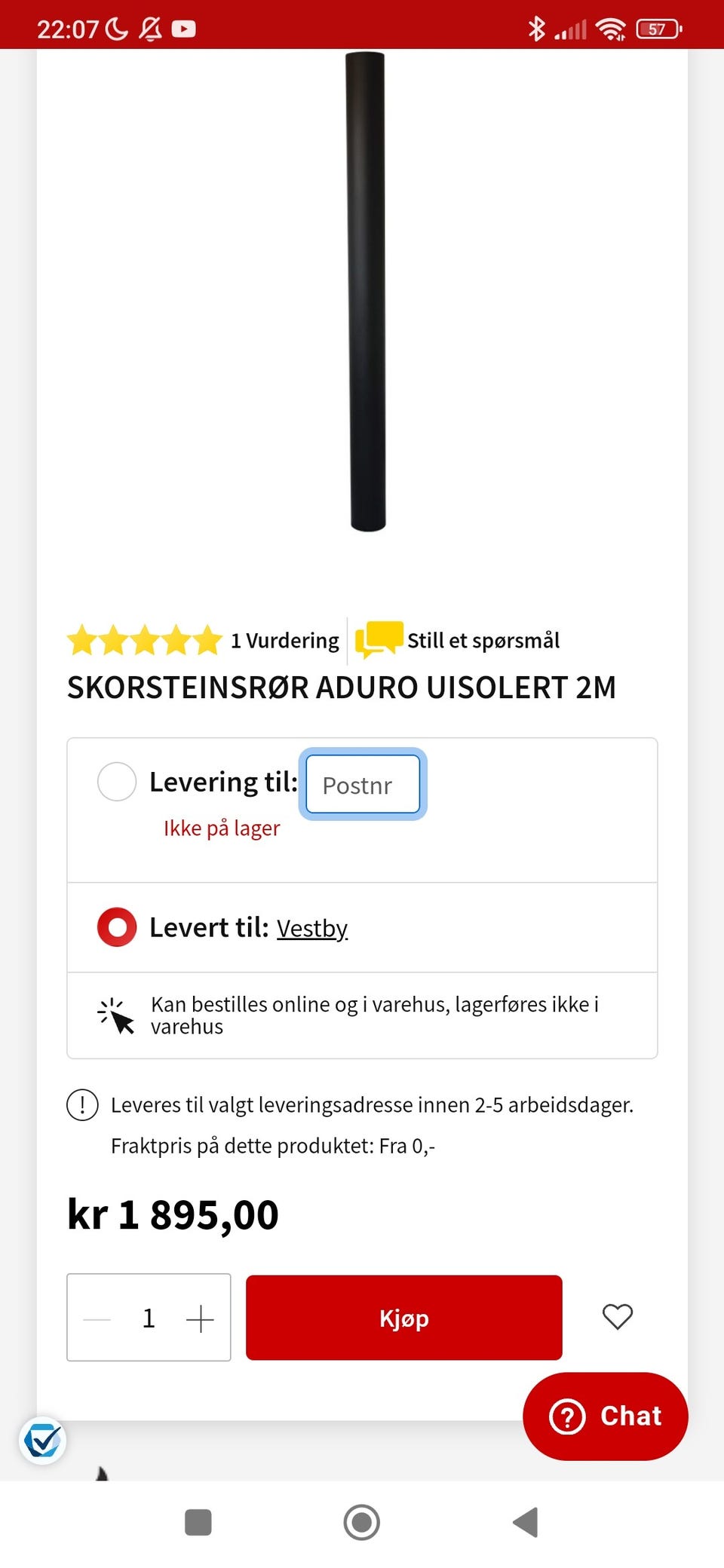Tap the click-and-collect cursor icon
Image resolution: width=724 pixels, height=1568 pixels.
click(x=113, y=1015)
